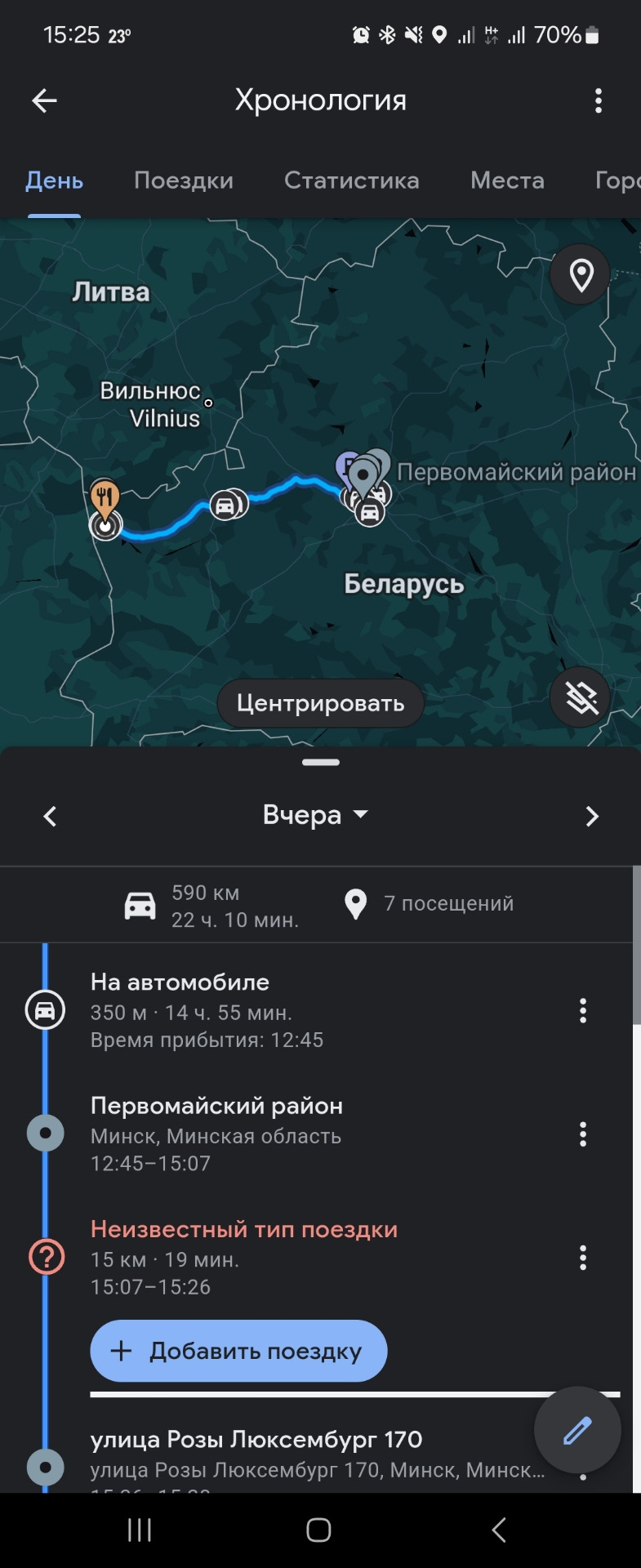Image resolution: width=641 pixels, height=1568 pixels.
Task: Open the overflow menu in the app bar
Action: 599,100
